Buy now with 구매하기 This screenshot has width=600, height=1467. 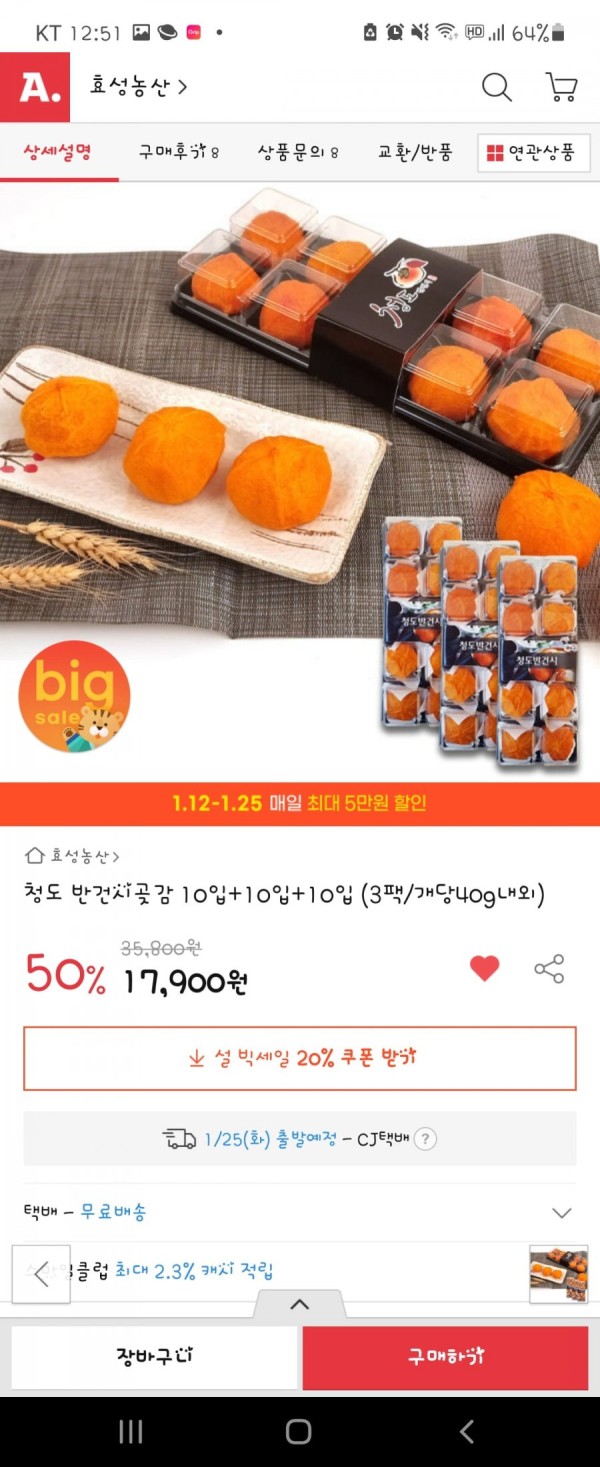pos(446,1357)
